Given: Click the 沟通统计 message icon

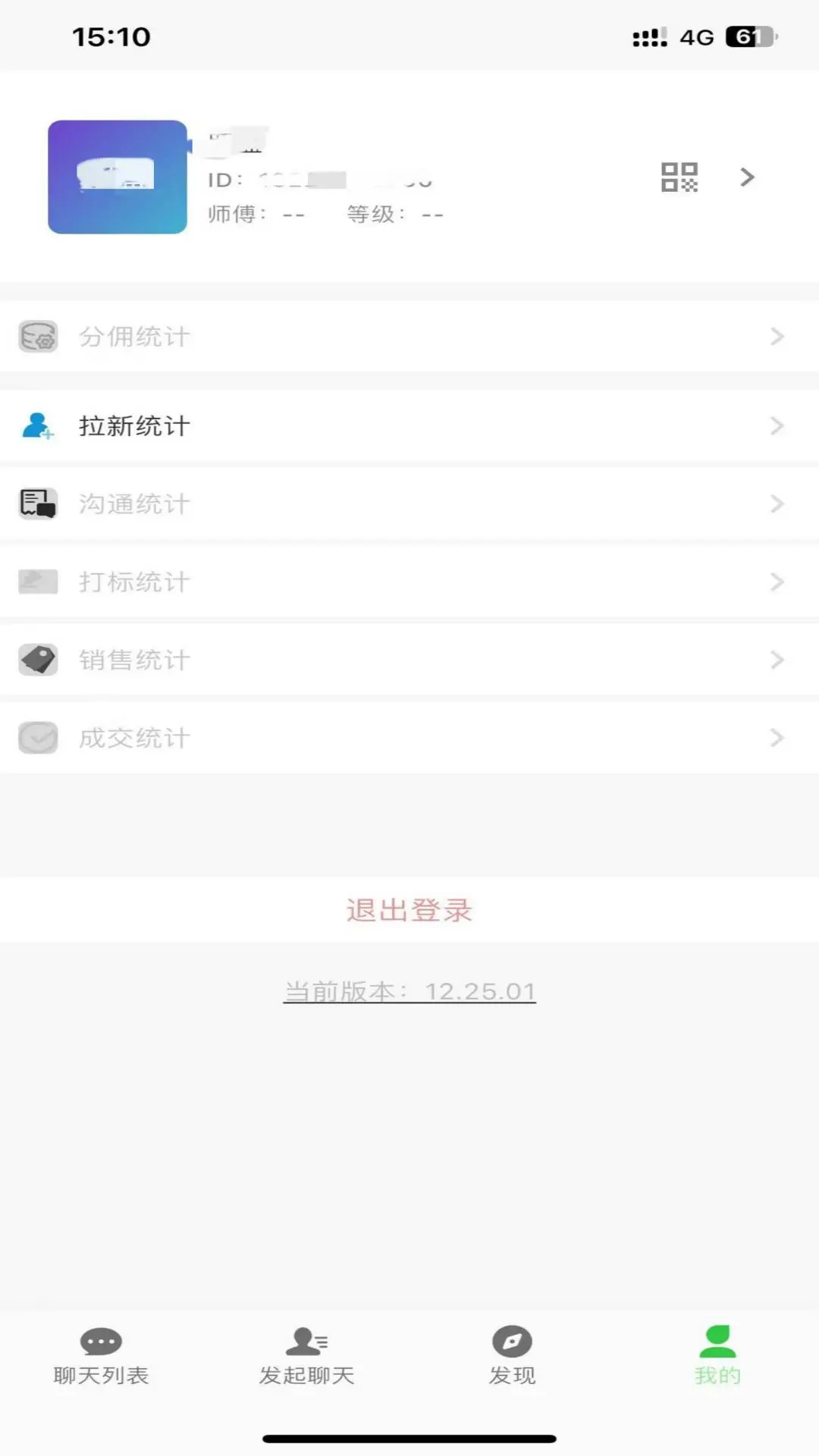Looking at the screenshot, I should click(x=36, y=503).
